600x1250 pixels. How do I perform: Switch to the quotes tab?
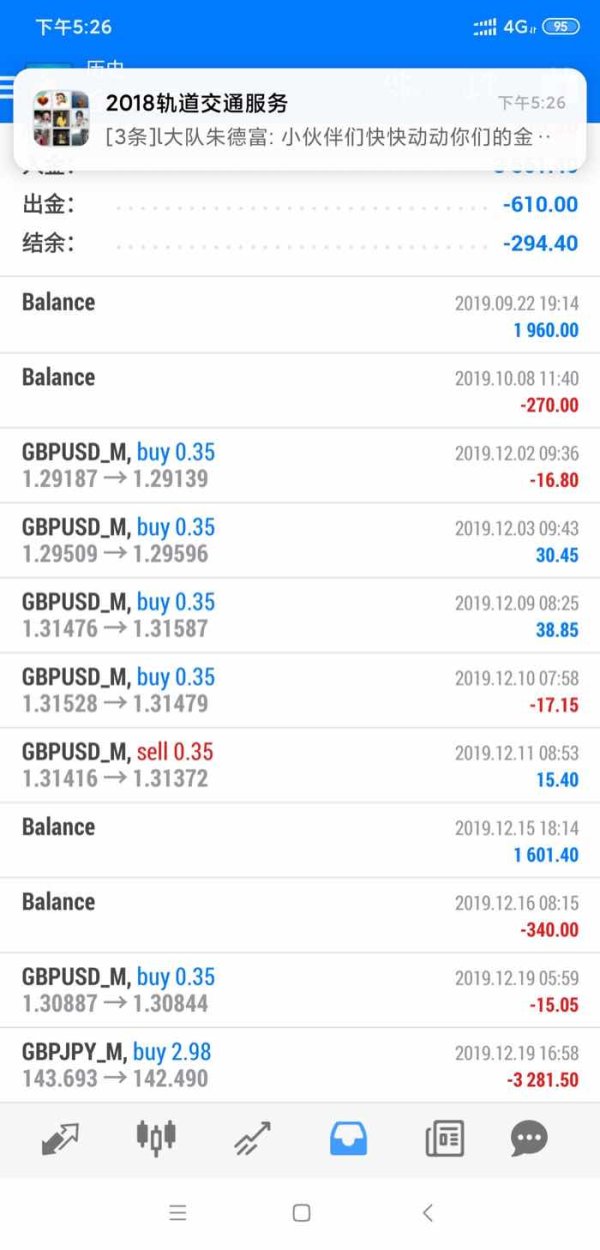[60, 1138]
